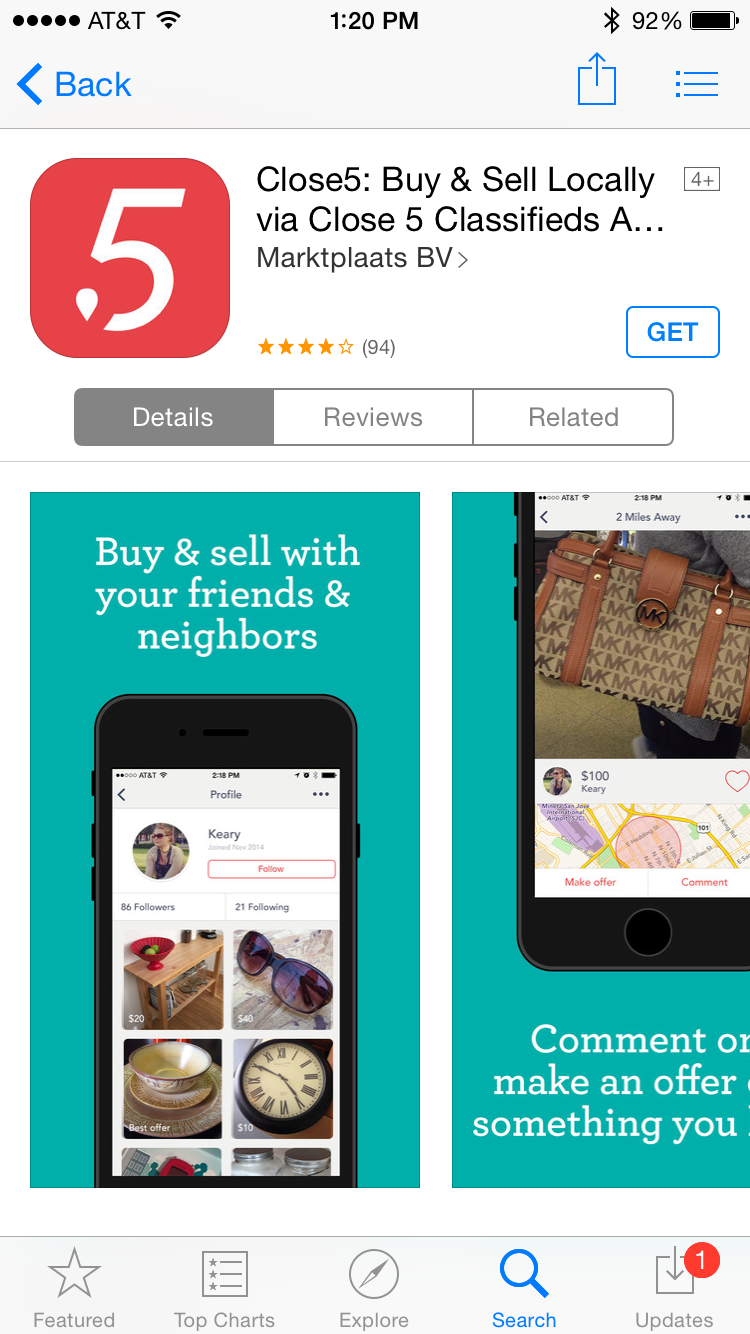Select the Details segment
Viewport: 750px width, 1334px height.
173,417
